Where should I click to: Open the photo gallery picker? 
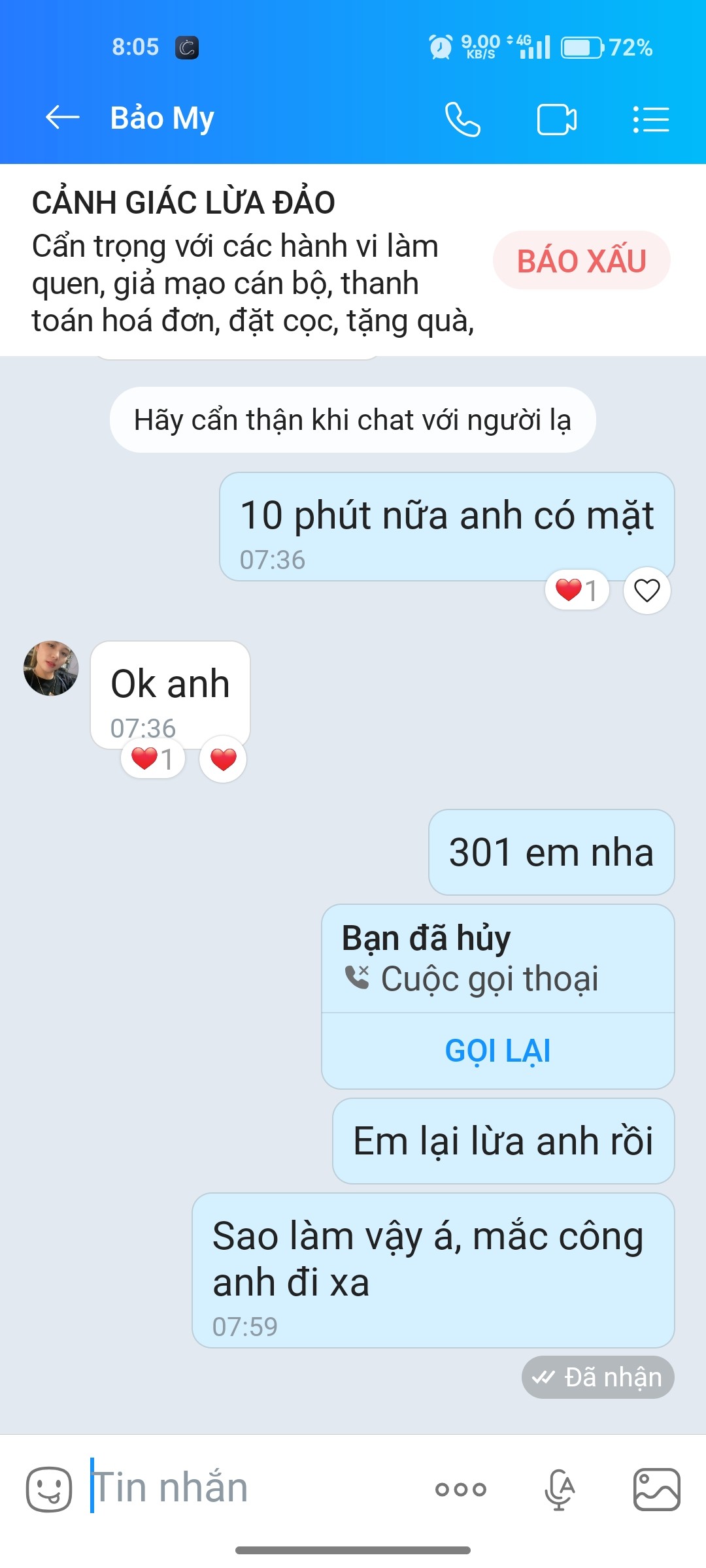click(x=656, y=1490)
